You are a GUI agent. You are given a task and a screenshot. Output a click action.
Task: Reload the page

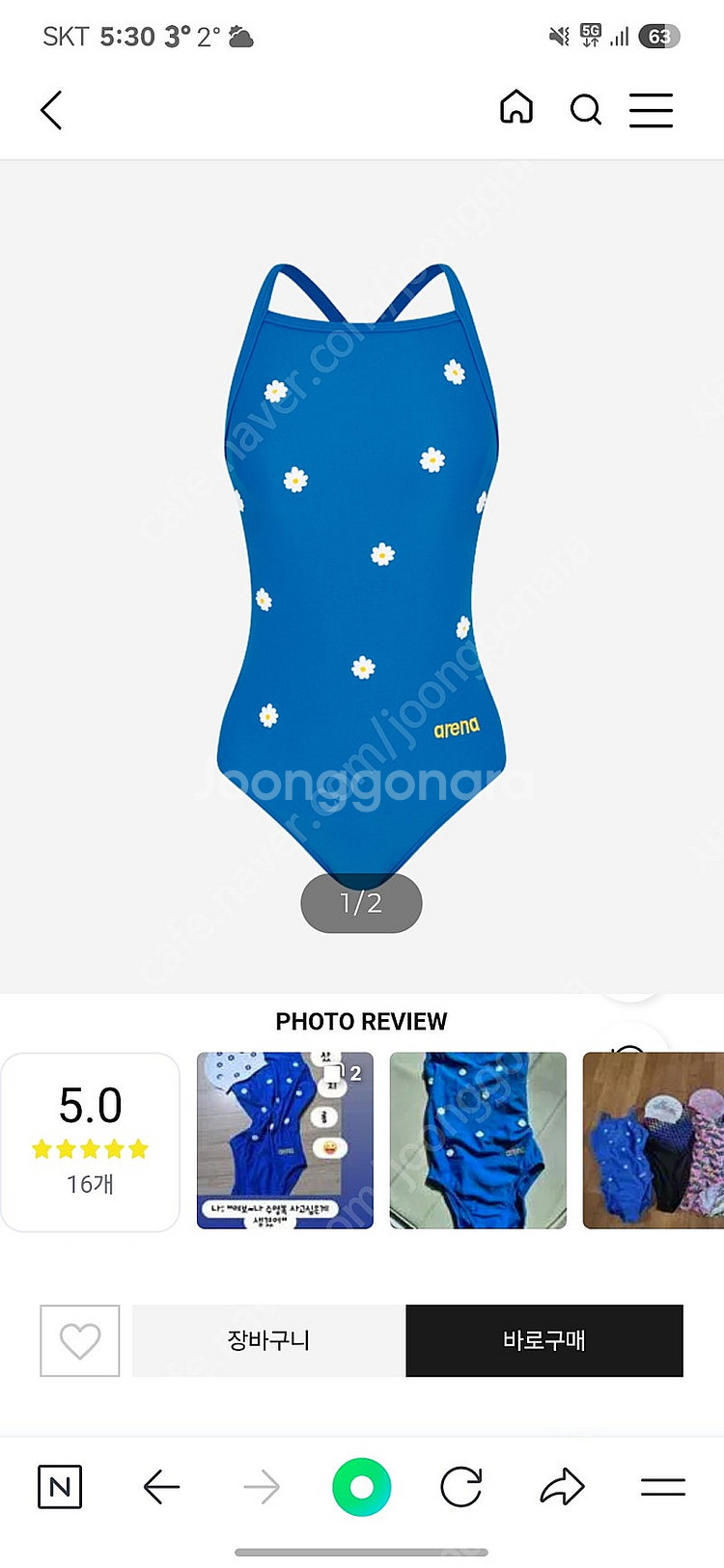pos(461,1487)
